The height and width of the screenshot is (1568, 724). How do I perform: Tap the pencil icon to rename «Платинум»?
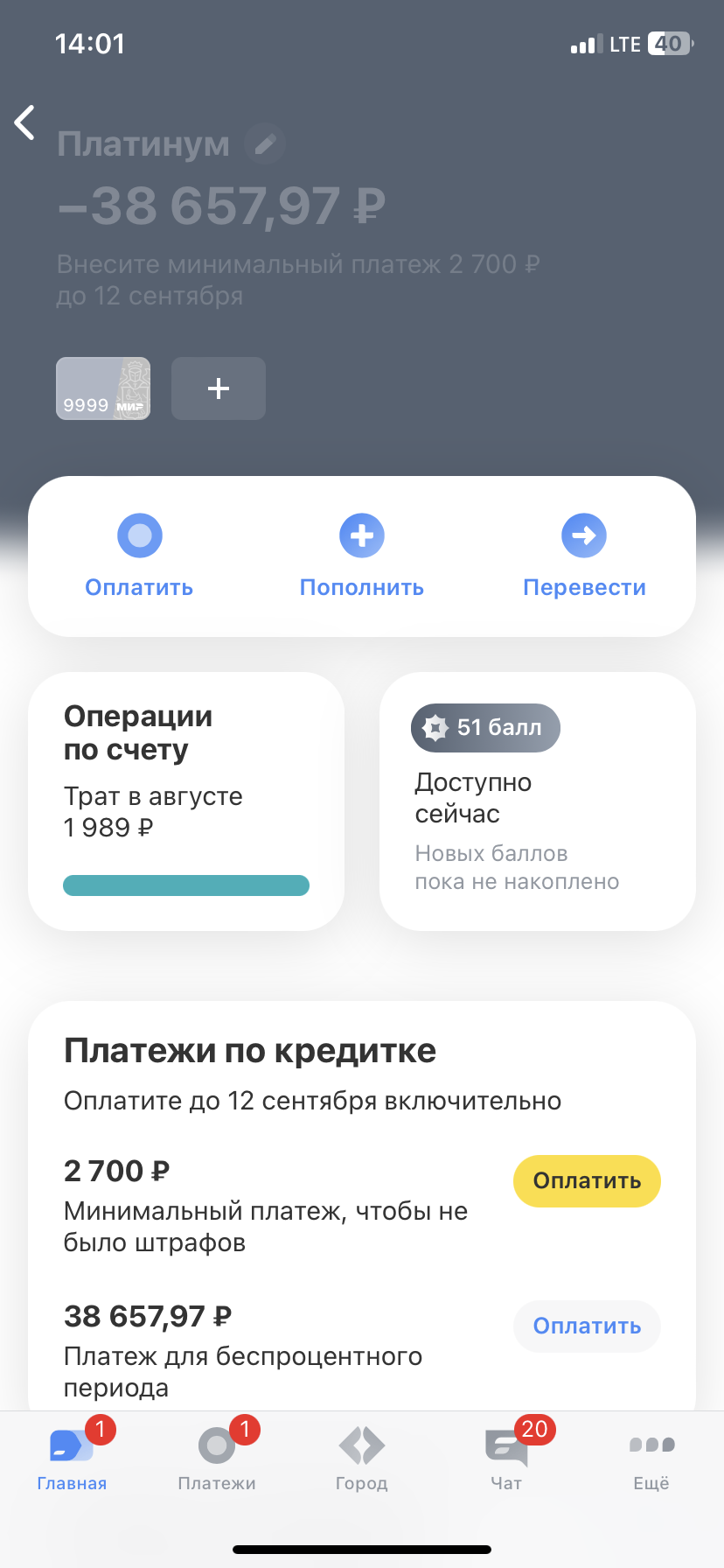(x=264, y=143)
